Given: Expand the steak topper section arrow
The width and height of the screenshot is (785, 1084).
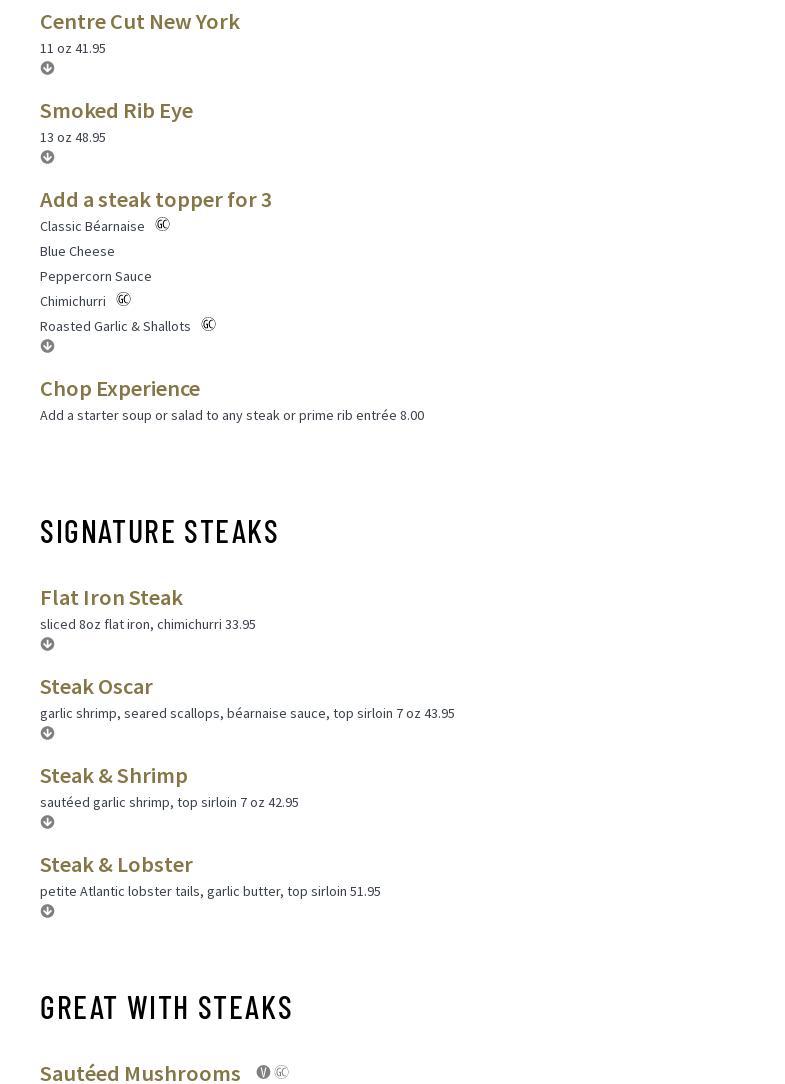Looking at the screenshot, I should coord(47,346).
